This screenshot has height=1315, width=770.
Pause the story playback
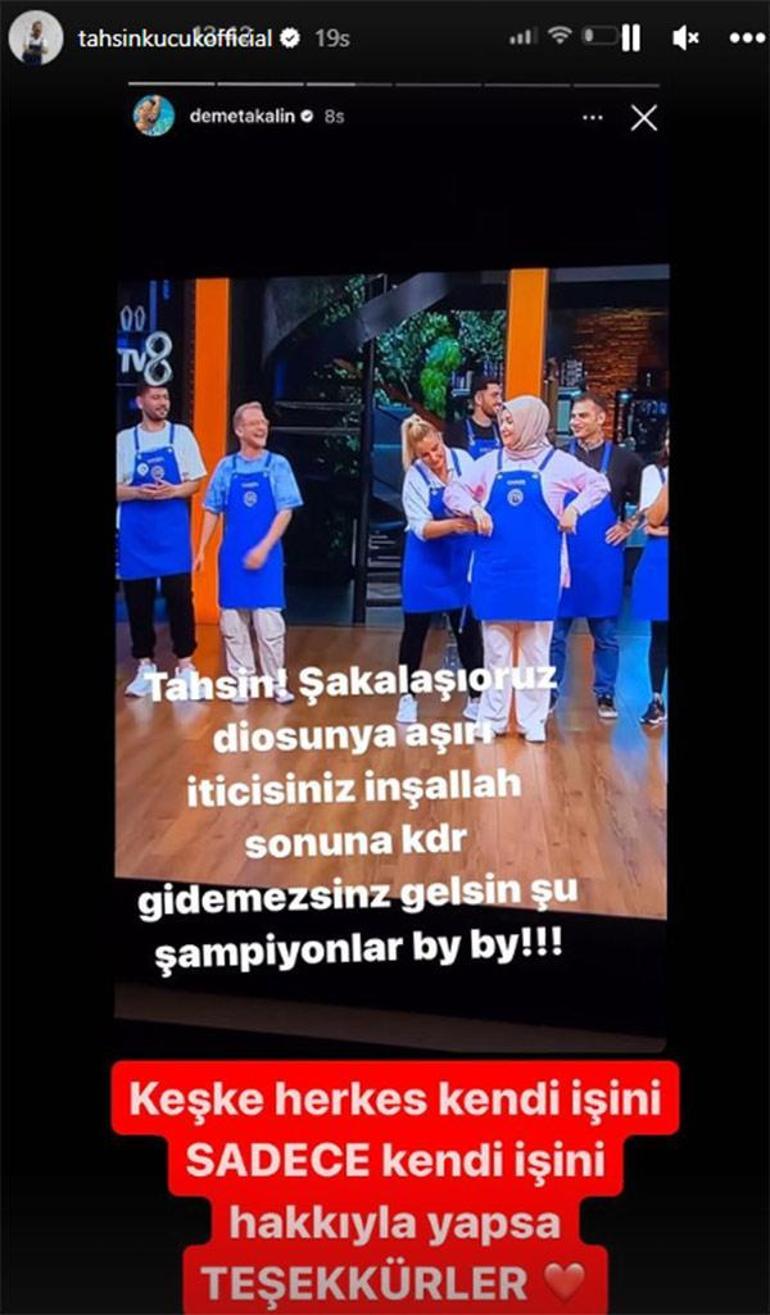coord(631,39)
